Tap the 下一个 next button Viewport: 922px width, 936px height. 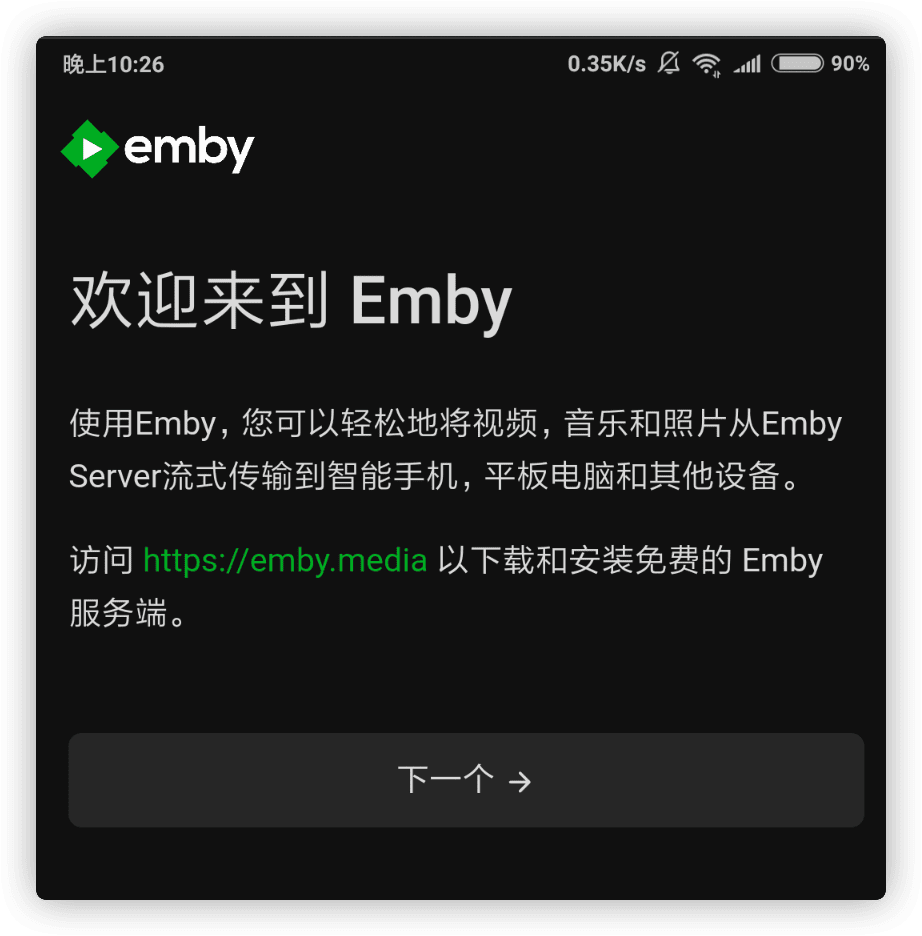465,780
